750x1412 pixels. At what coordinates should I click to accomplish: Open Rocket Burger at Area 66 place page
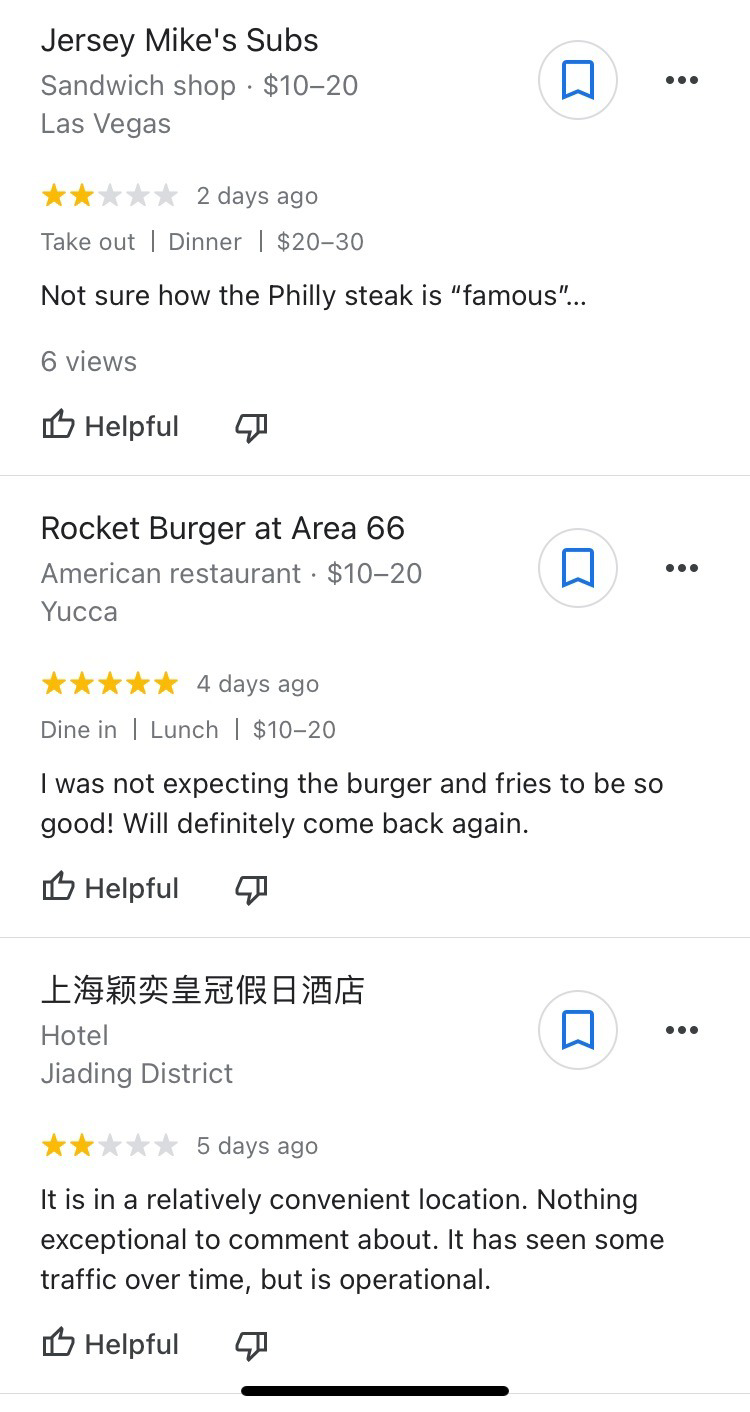tap(223, 528)
